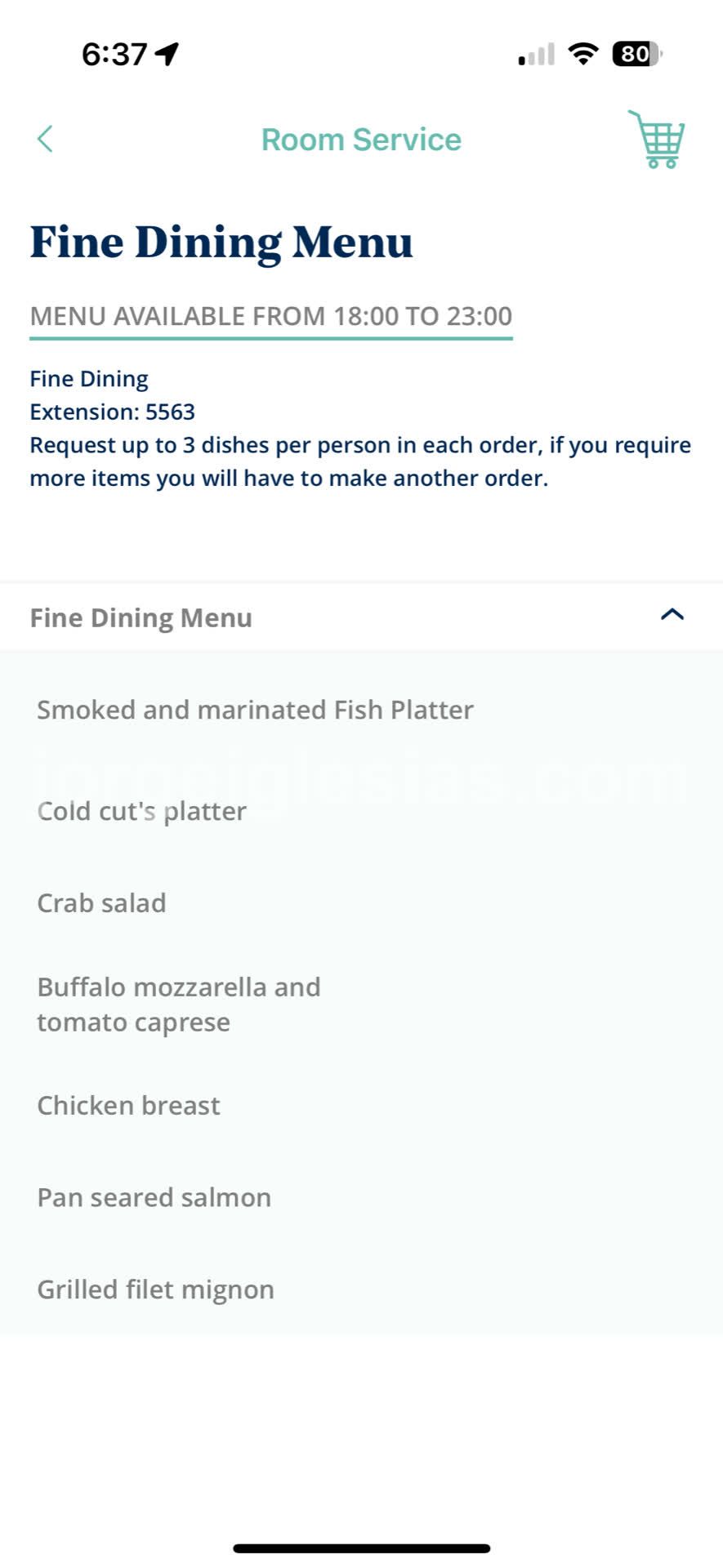Choose the Cold cut's platter

point(142,811)
